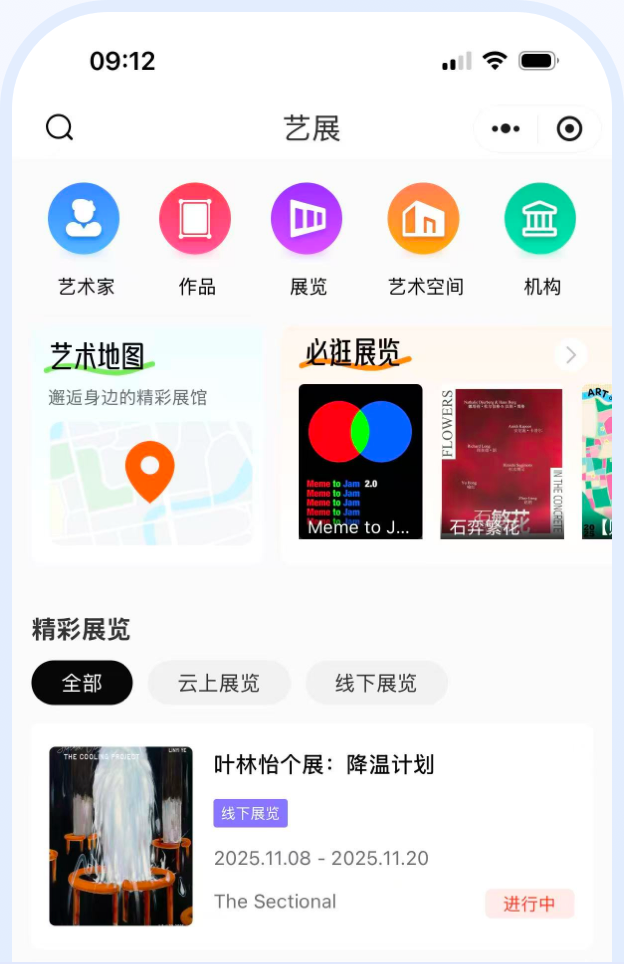The image size is (624, 964).
Task: Open the 艺术地图 map card
Action: pyautogui.click(x=148, y=445)
